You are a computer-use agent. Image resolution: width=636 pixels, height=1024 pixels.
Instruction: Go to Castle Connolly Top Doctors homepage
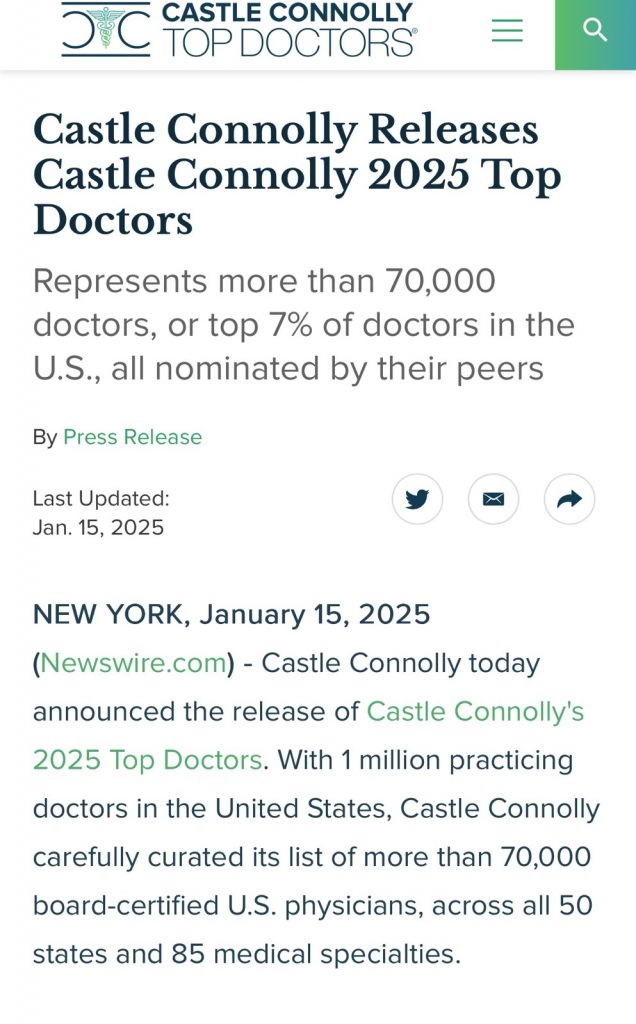pyautogui.click(x=239, y=29)
